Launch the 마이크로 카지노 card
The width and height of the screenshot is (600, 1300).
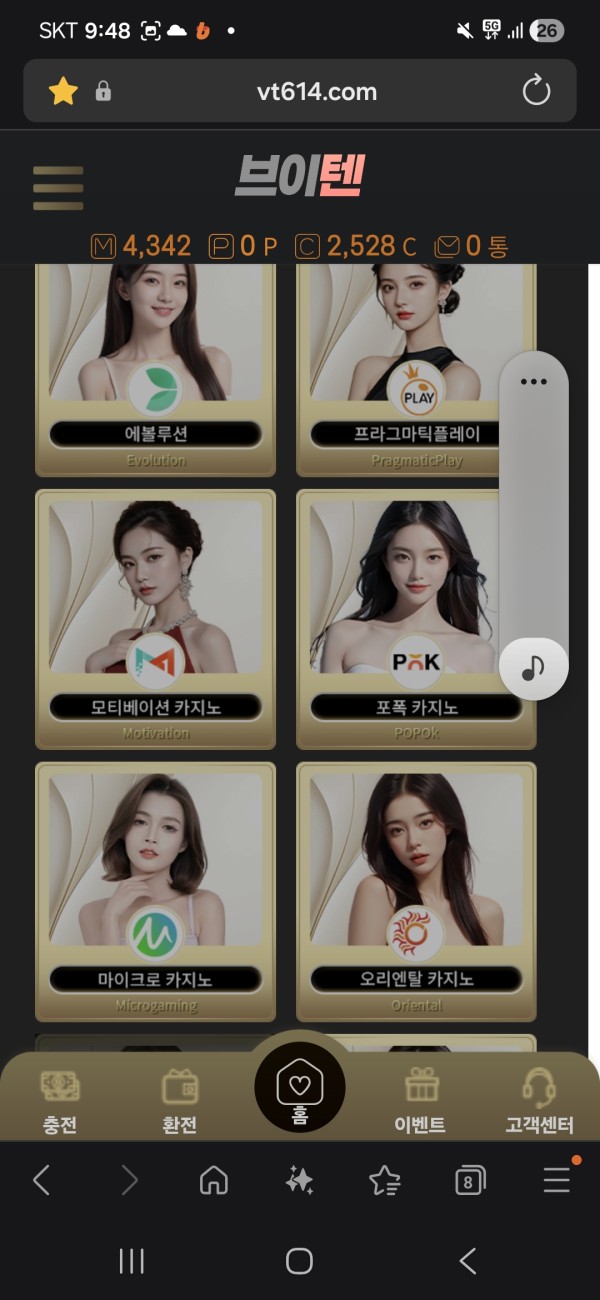tap(155, 890)
